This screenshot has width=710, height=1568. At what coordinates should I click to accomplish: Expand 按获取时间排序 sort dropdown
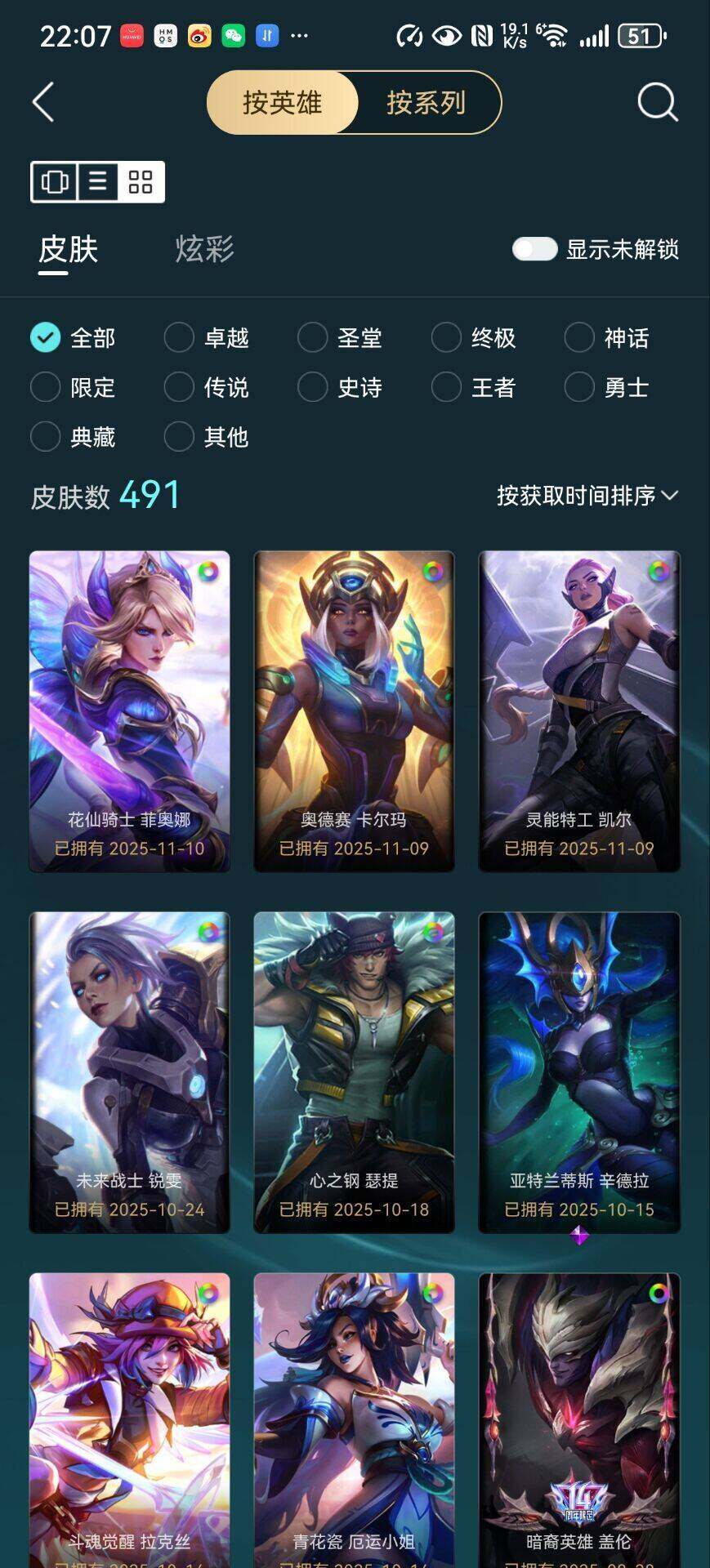[587, 496]
